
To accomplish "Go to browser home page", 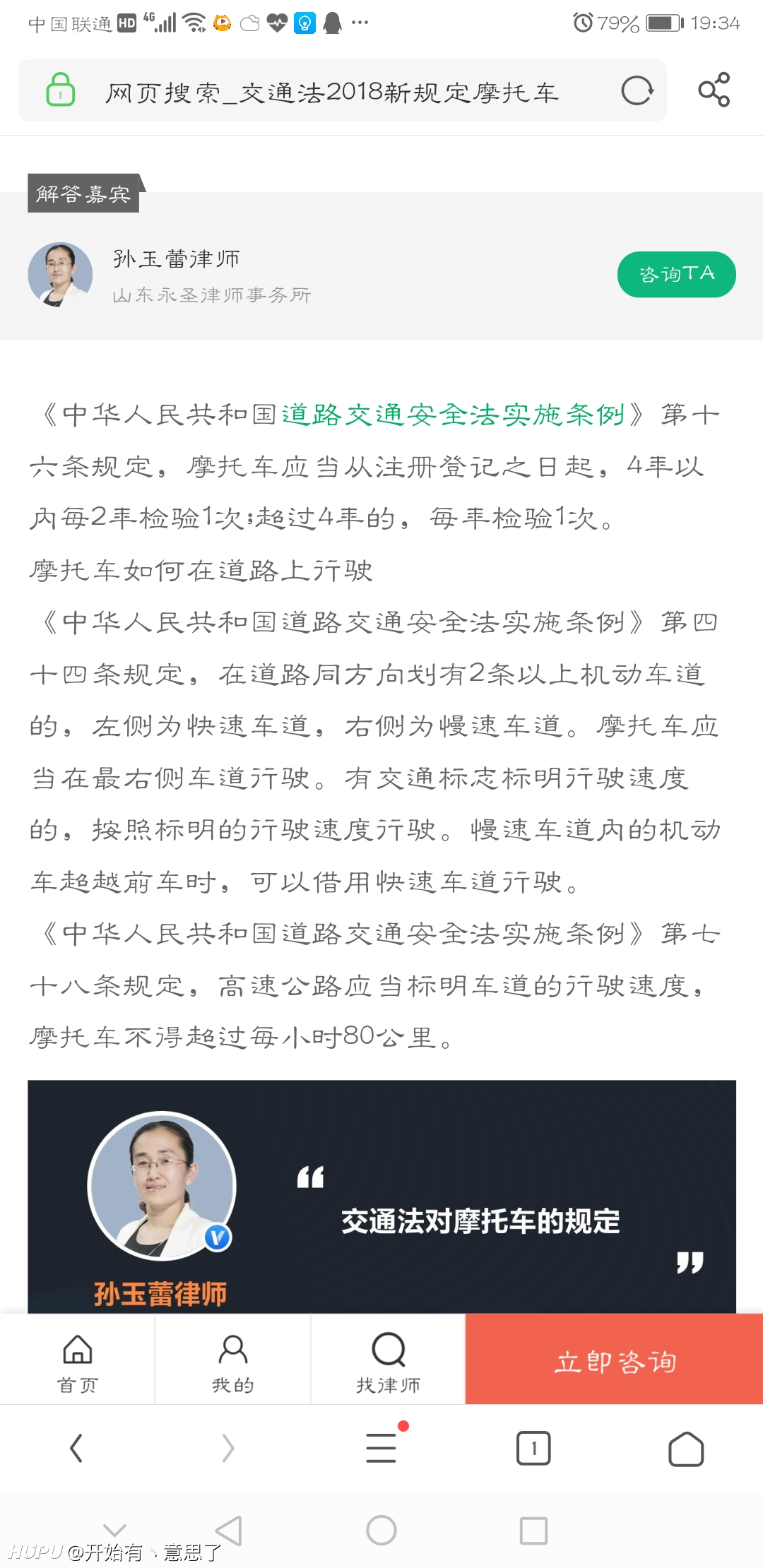I will (686, 1449).
